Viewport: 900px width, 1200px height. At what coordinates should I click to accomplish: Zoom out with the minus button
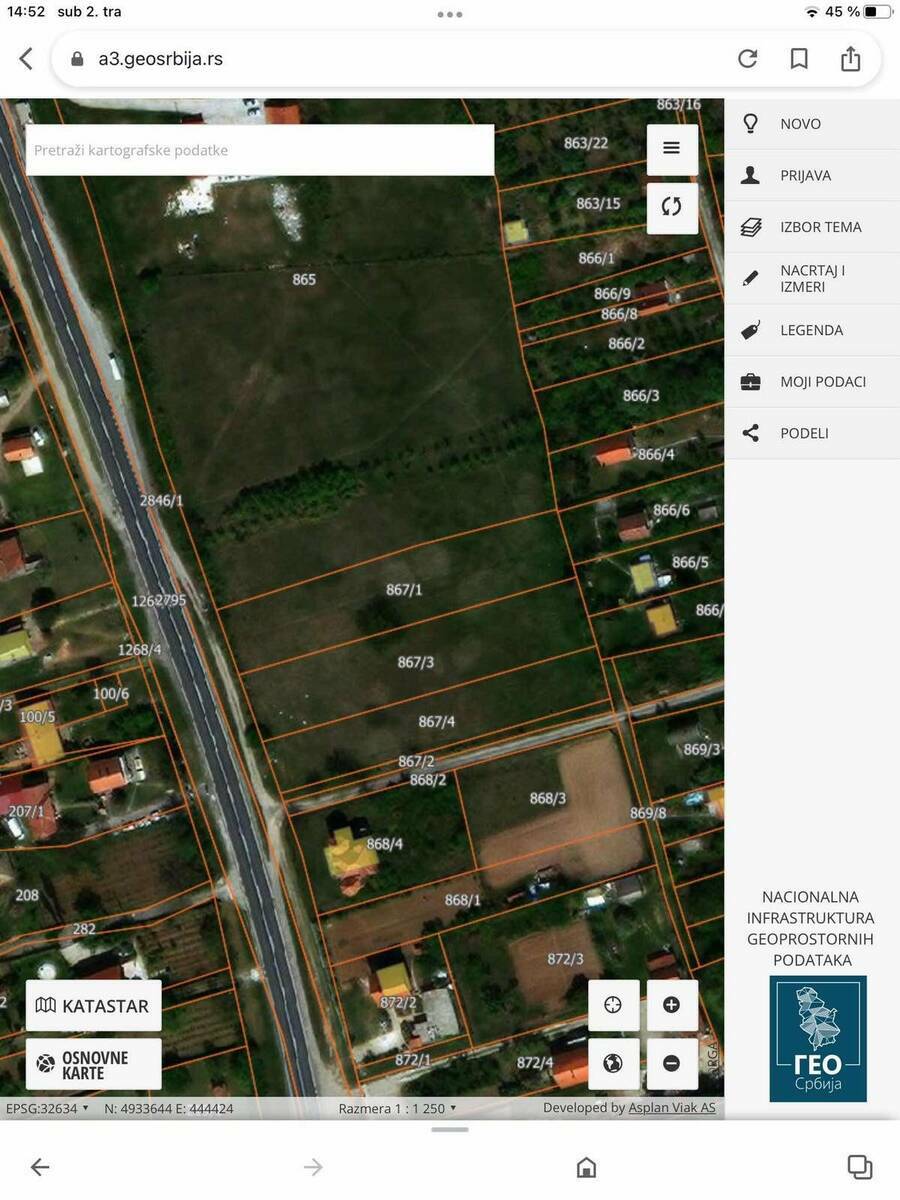672,1064
